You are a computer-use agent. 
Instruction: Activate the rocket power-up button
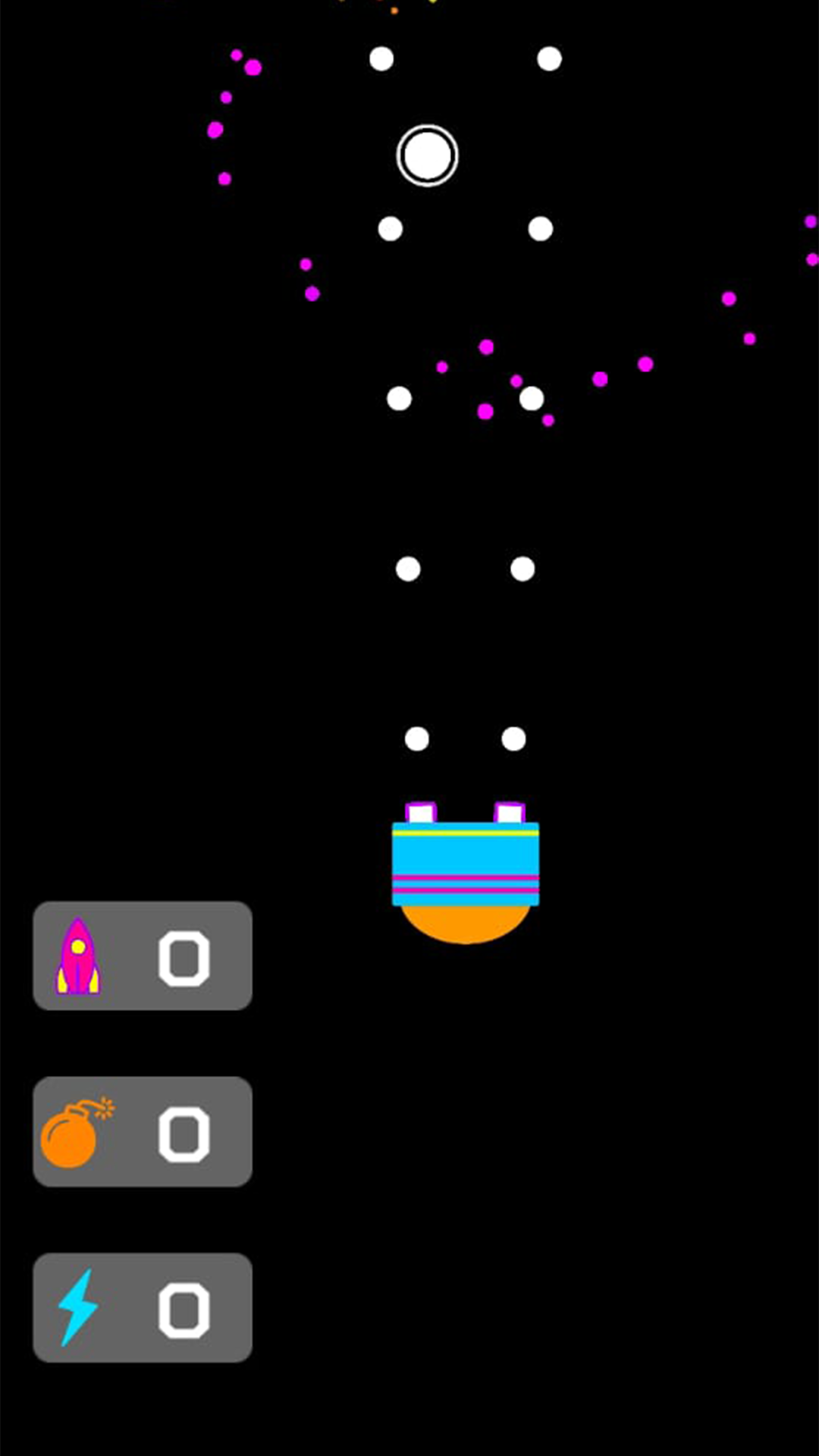coord(143,955)
